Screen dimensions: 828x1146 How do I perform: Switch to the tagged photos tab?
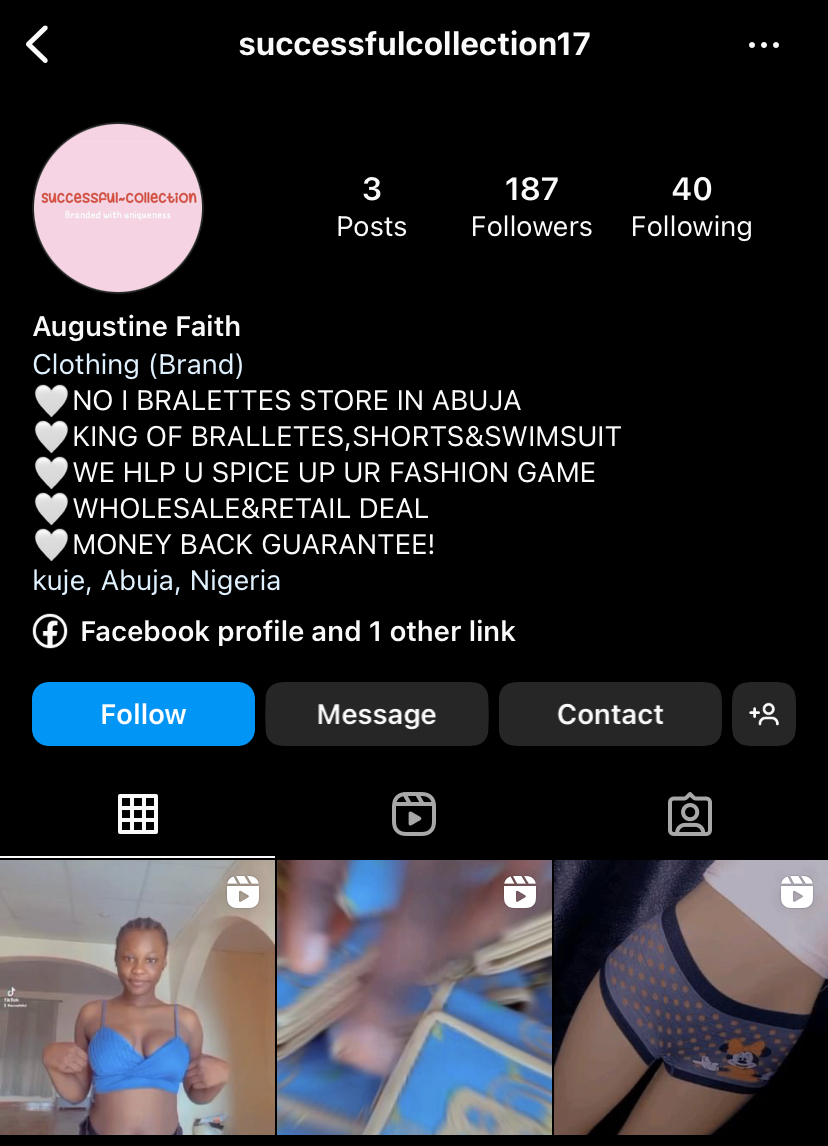[689, 814]
